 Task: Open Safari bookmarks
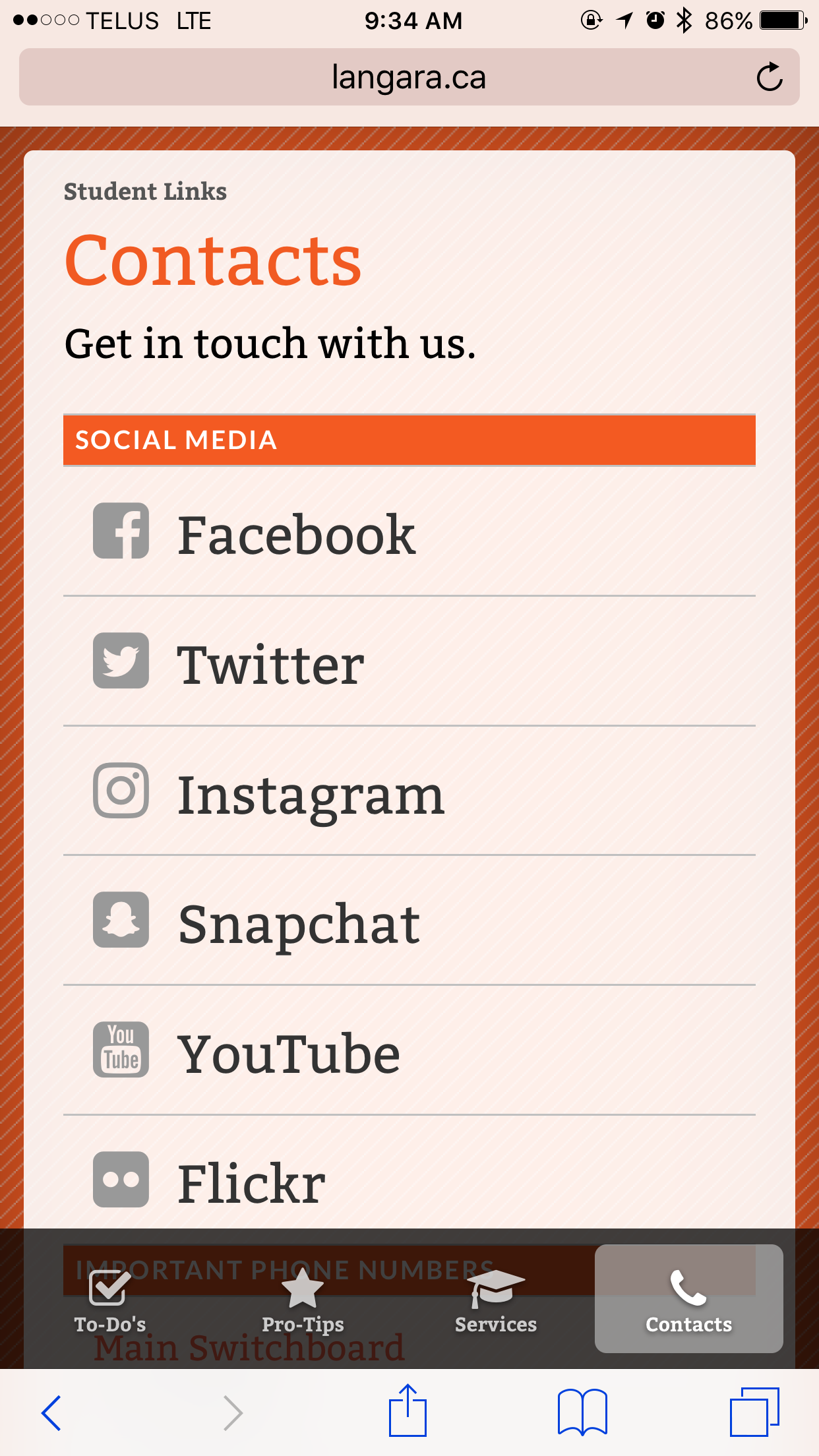coord(582,1412)
